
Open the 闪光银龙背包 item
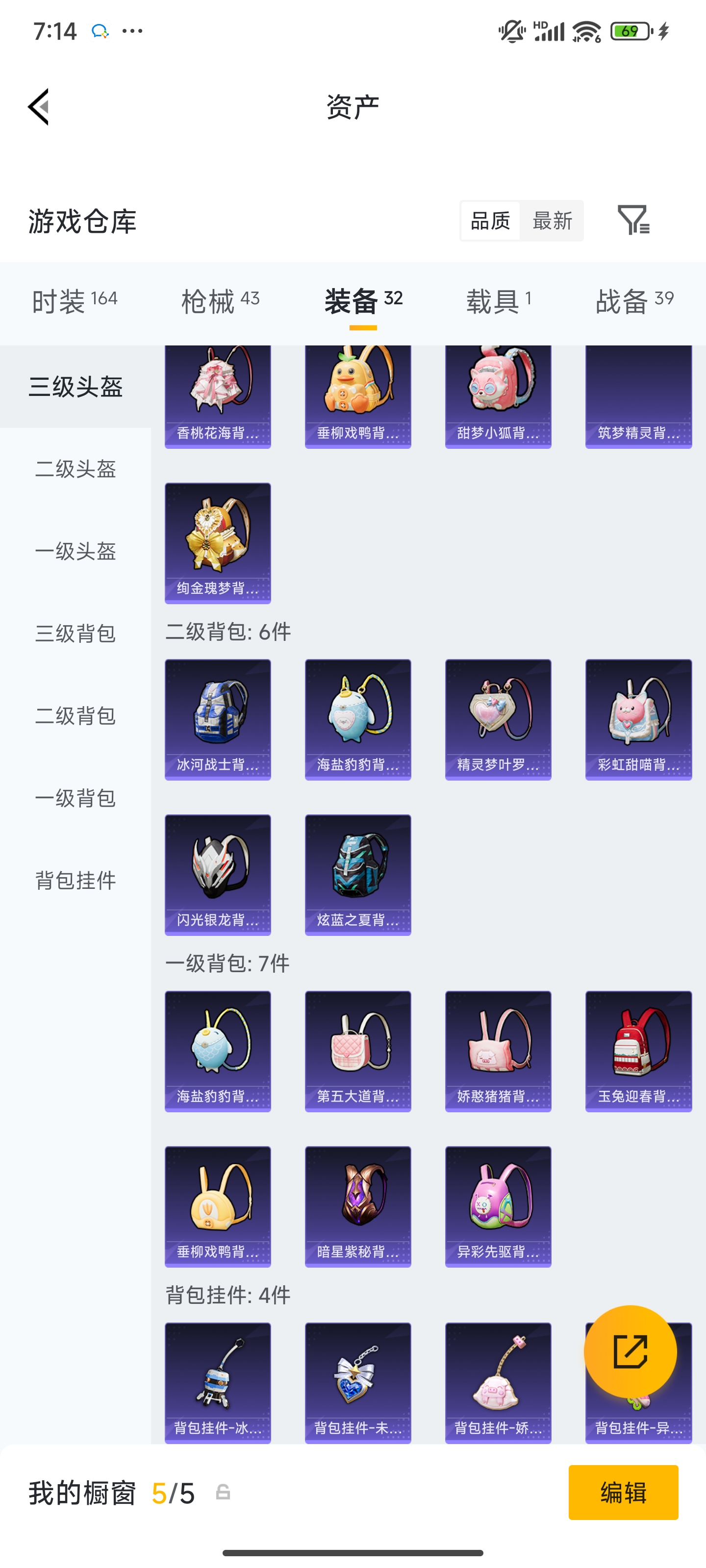tap(218, 874)
